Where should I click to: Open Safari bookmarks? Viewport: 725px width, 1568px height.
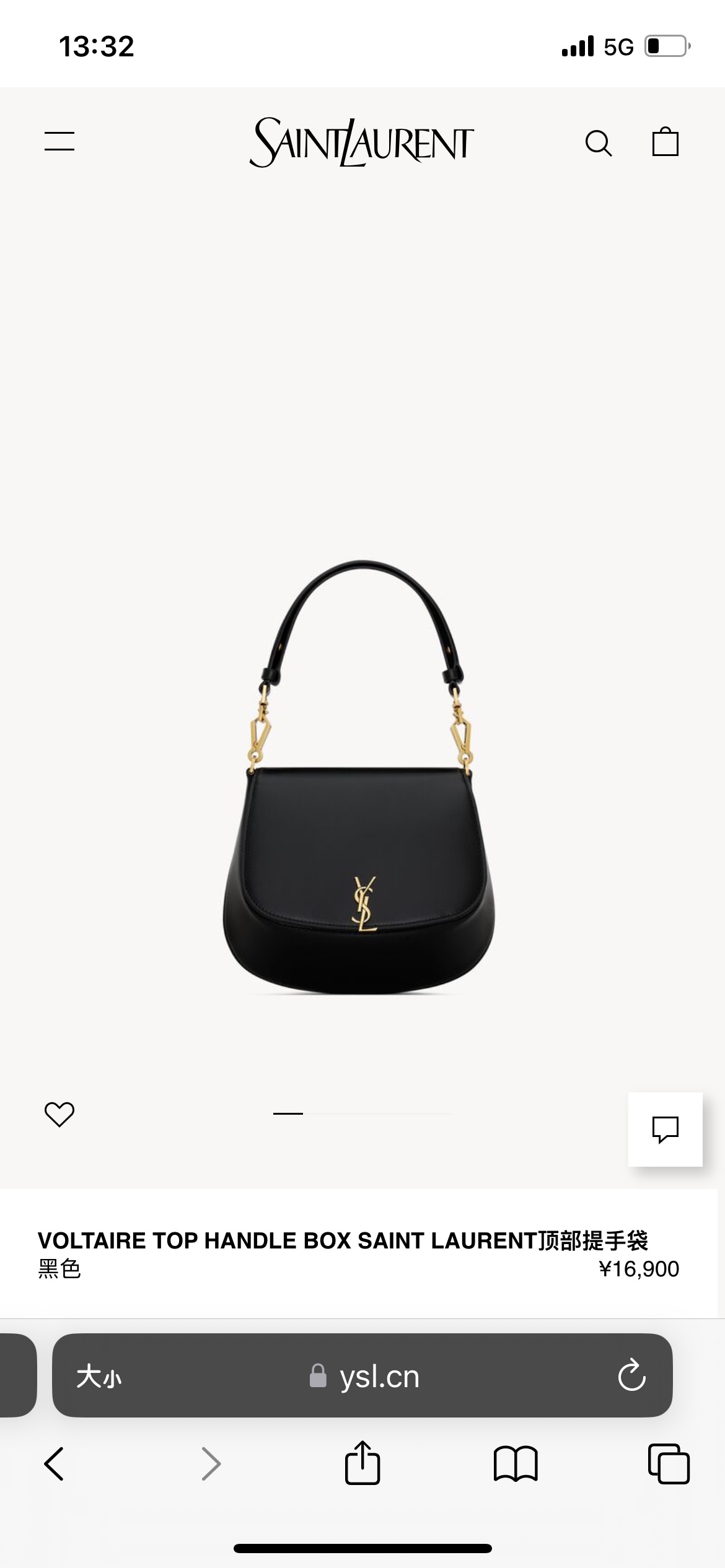pyautogui.click(x=516, y=1464)
